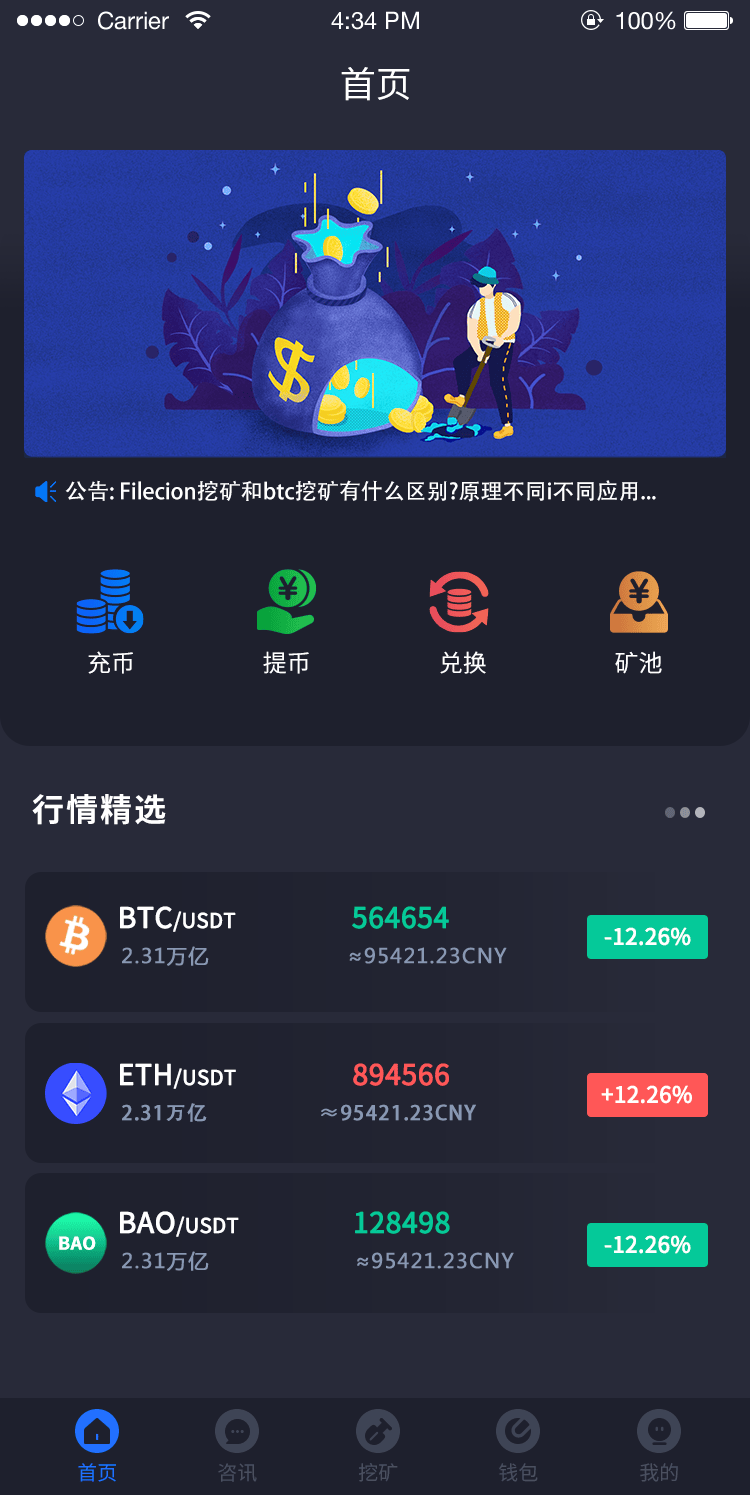
Task: Switch to the 首页 home tab
Action: (x=97, y=1447)
